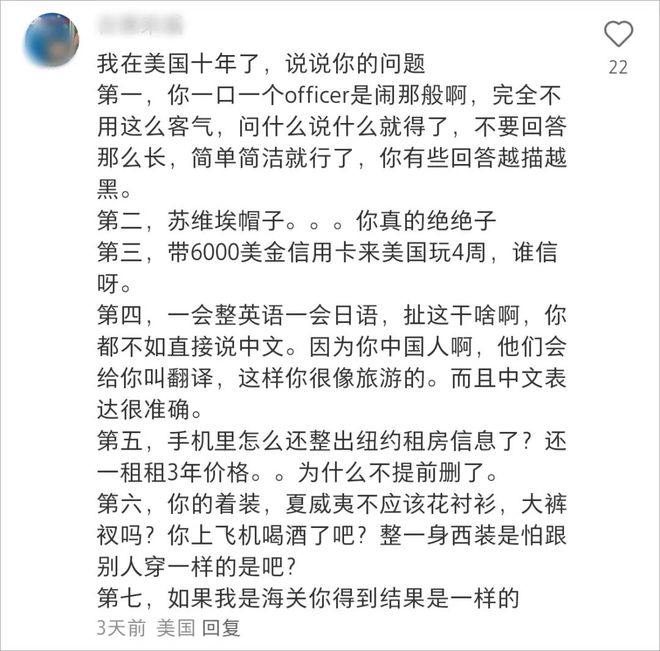
Task: Like this comment with the heart icon
Action: pos(619,35)
